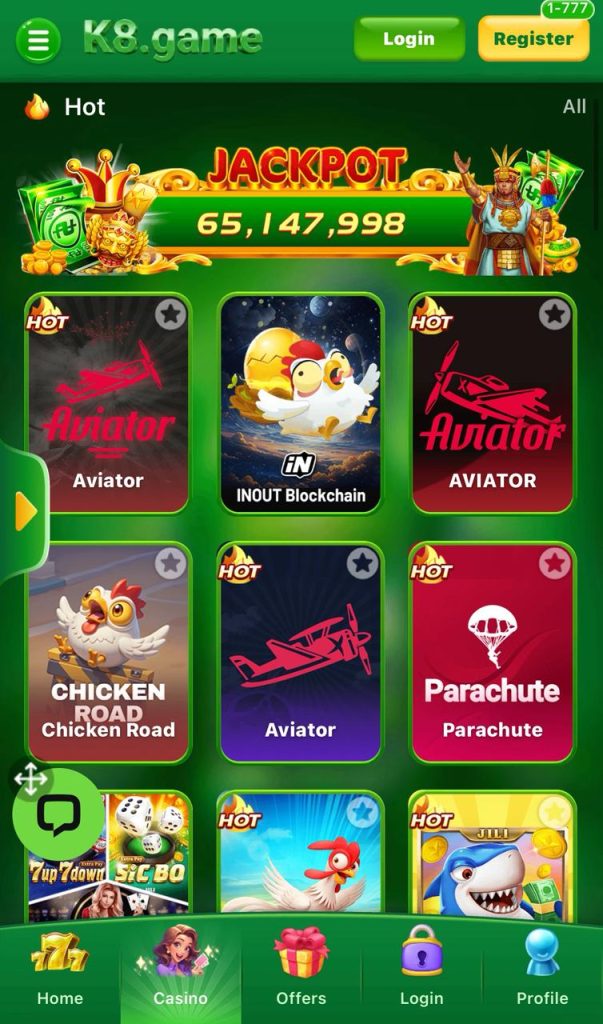Open the hamburger menu
The width and height of the screenshot is (603, 1024).
(39, 41)
